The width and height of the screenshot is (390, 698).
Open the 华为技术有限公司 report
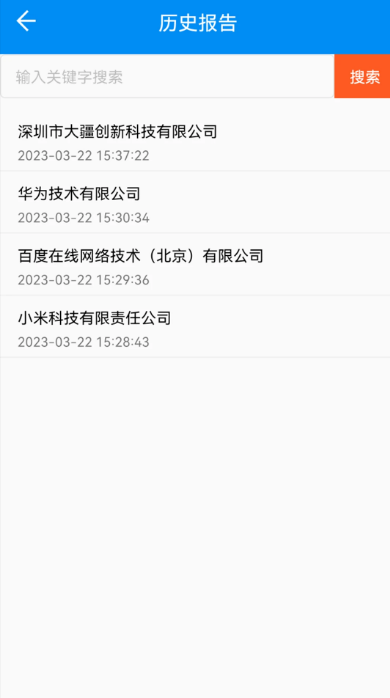(195, 202)
